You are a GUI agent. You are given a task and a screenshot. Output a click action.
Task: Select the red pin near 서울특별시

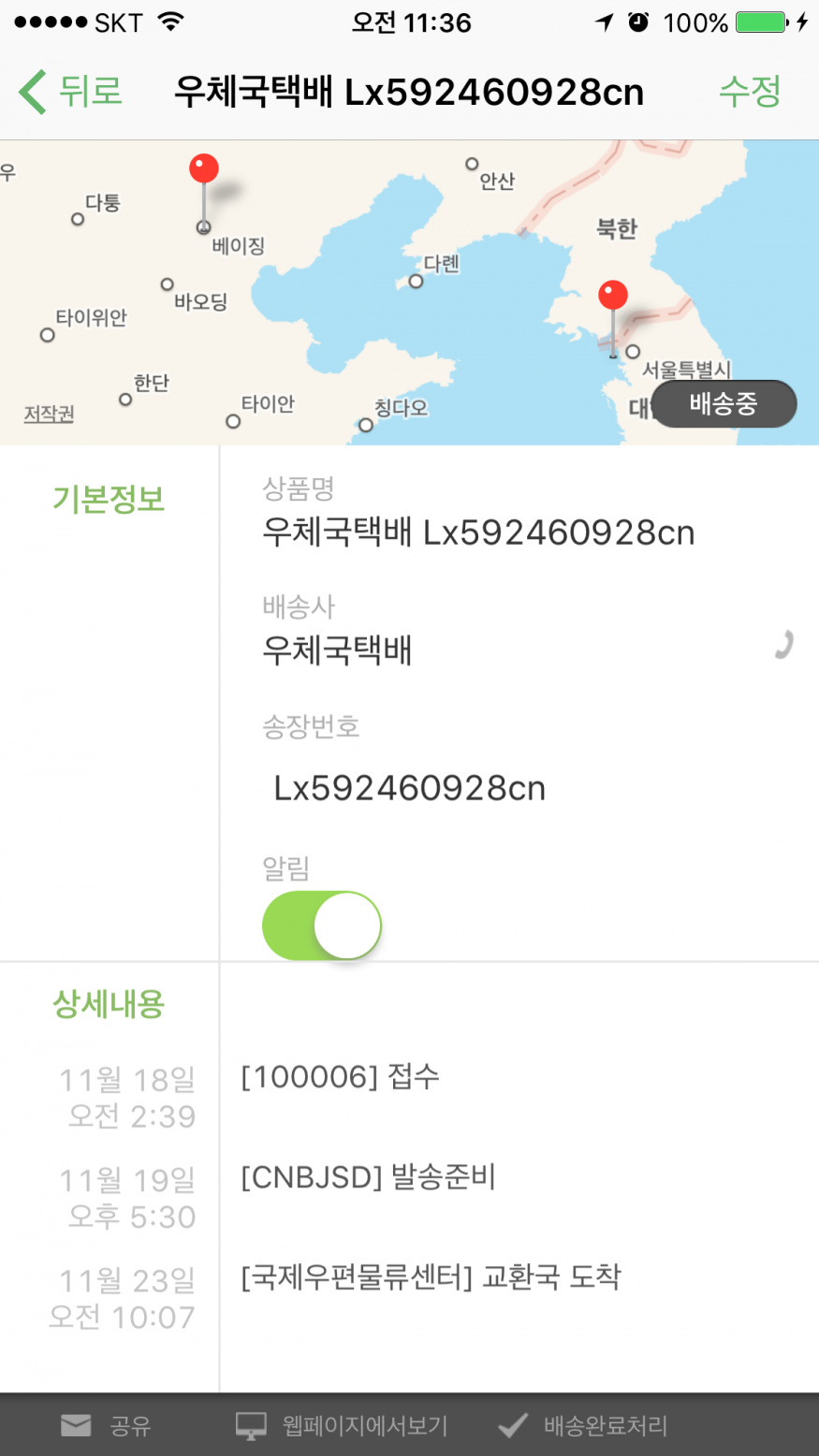pyautogui.click(x=613, y=296)
